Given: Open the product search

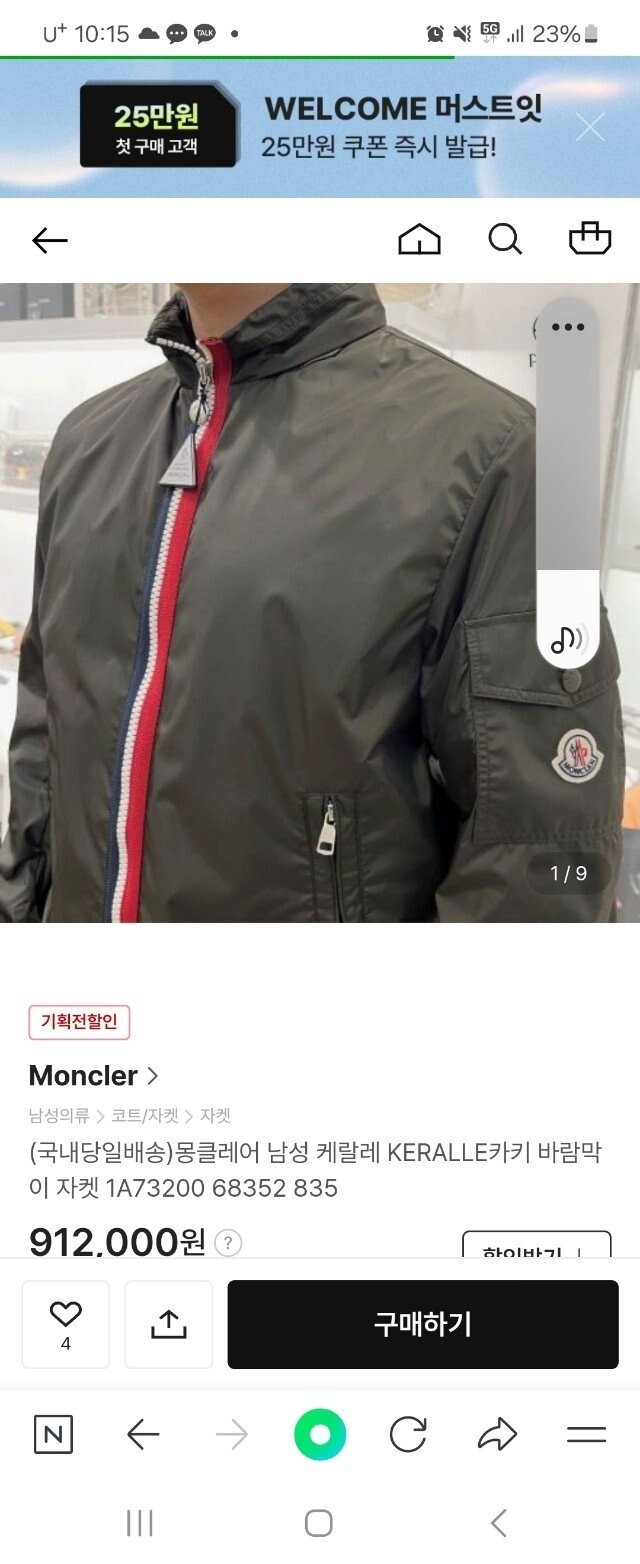Looking at the screenshot, I should (505, 240).
